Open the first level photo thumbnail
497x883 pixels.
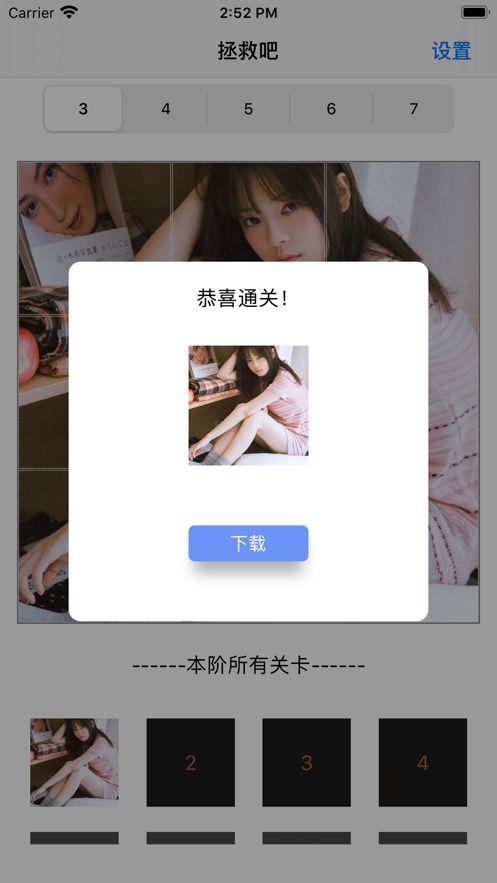[74, 762]
